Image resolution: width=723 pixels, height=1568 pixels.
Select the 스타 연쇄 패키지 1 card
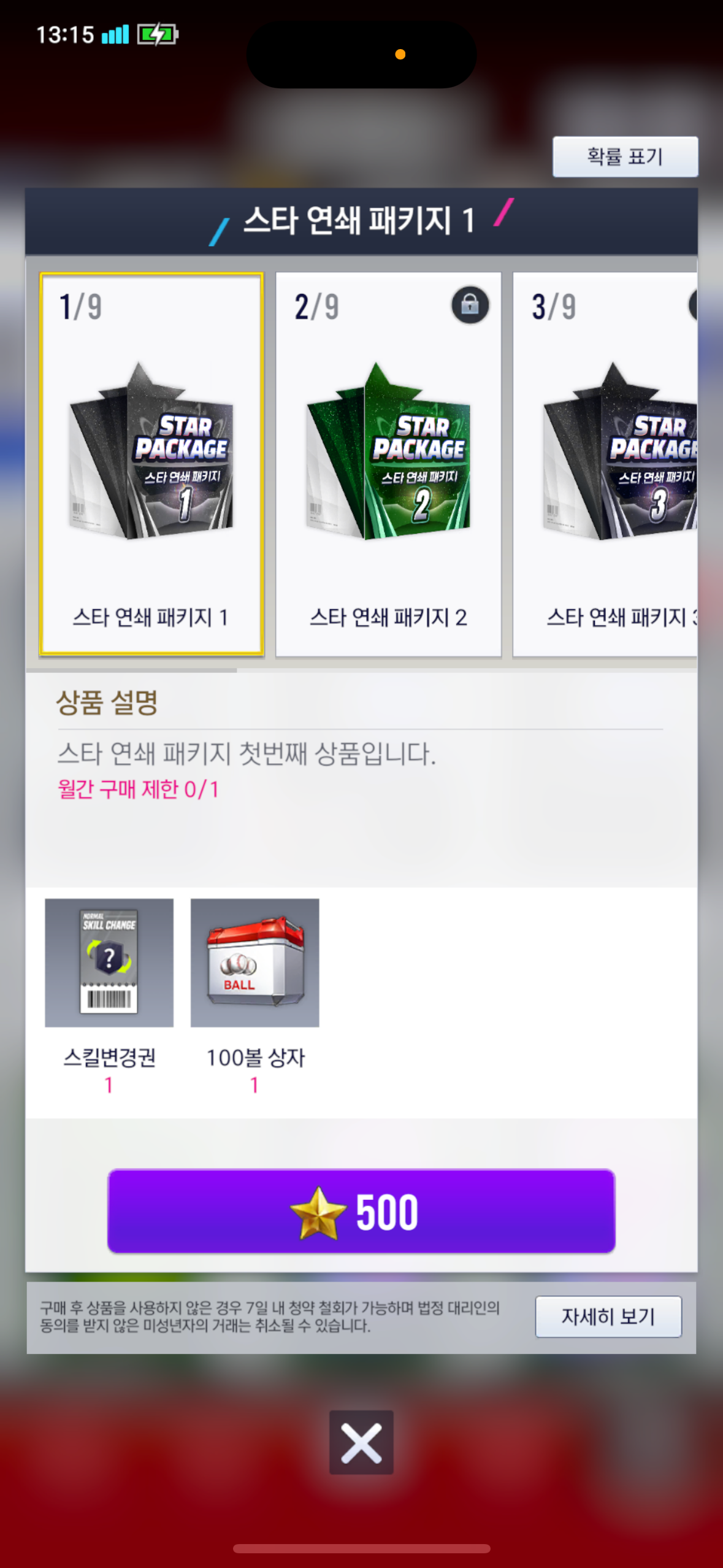click(x=151, y=464)
